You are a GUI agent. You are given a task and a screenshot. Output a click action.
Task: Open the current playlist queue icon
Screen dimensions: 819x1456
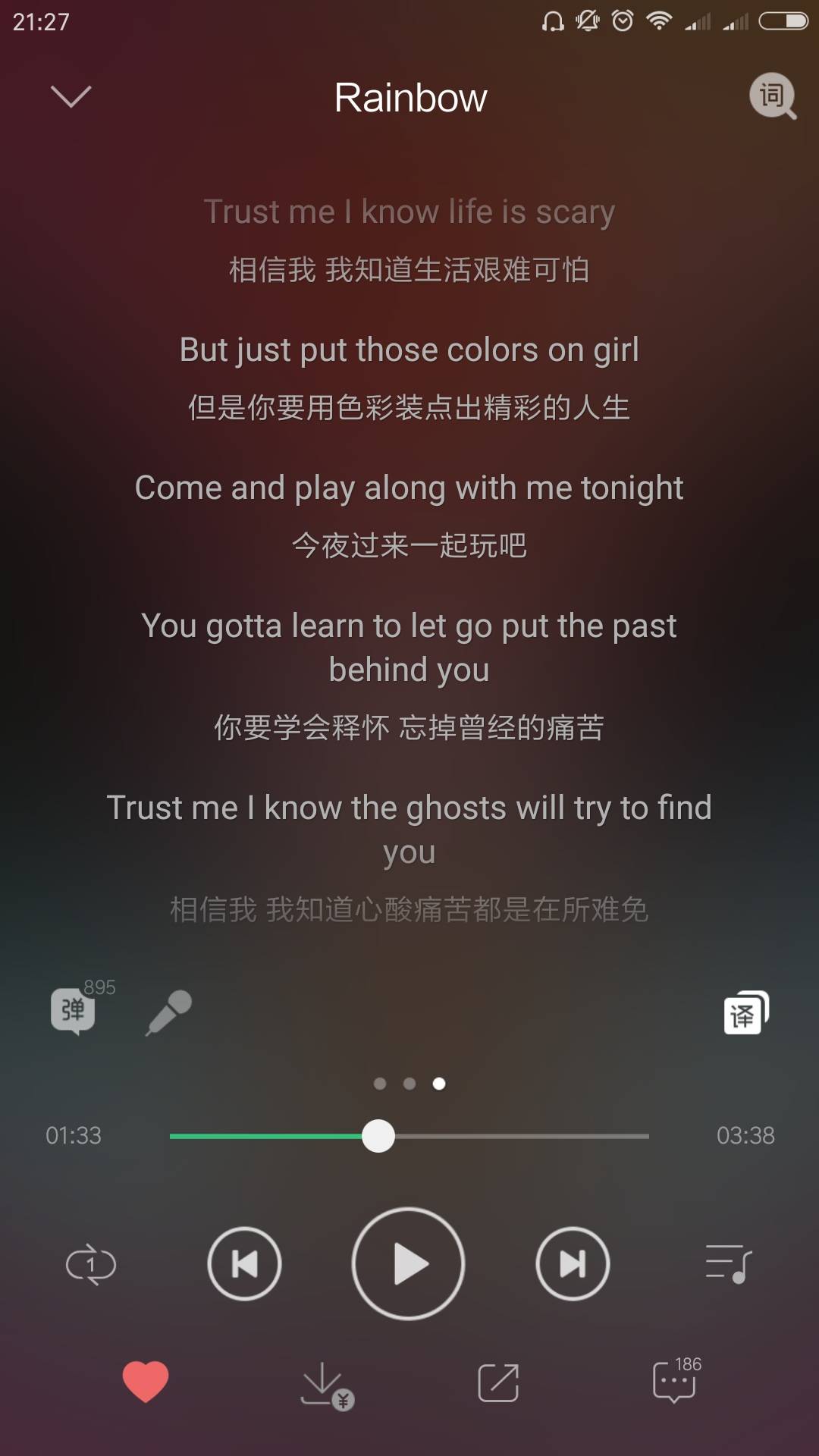click(730, 1263)
